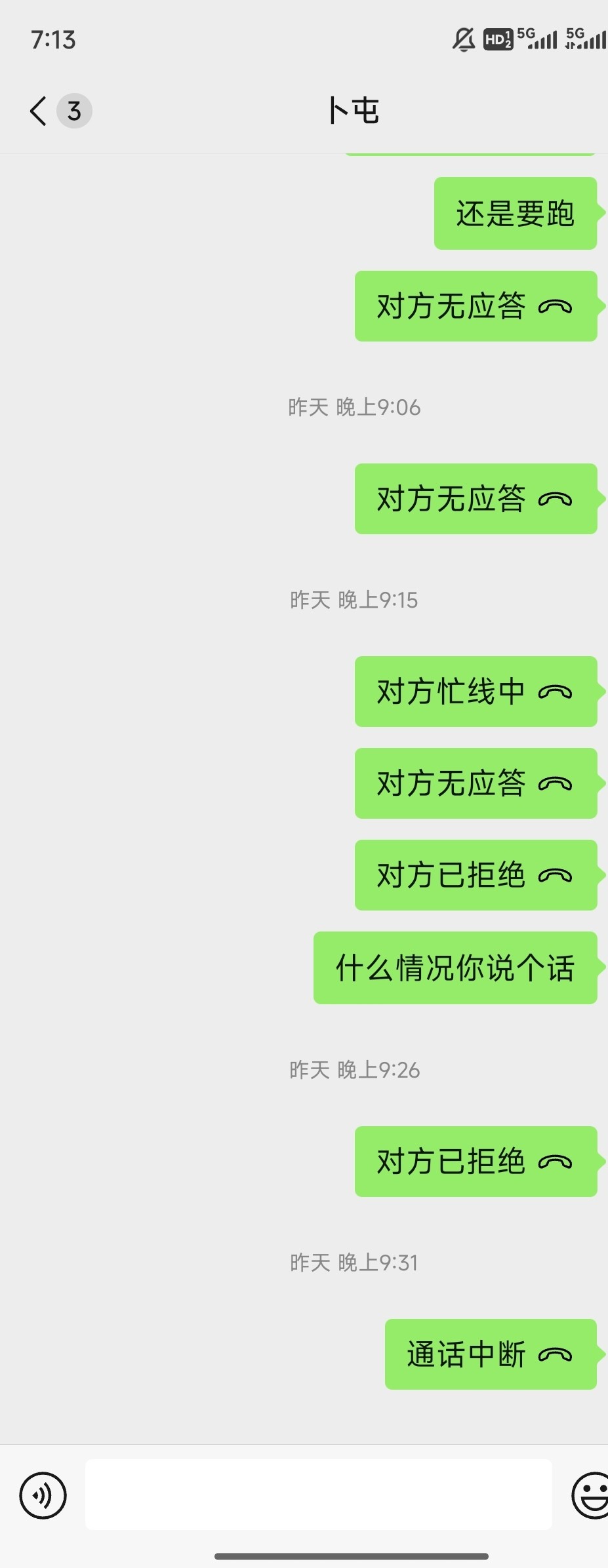Screen dimensions: 608x1568
Task: Tap the 什么情况你说个话 message bubble
Action: click(x=455, y=968)
